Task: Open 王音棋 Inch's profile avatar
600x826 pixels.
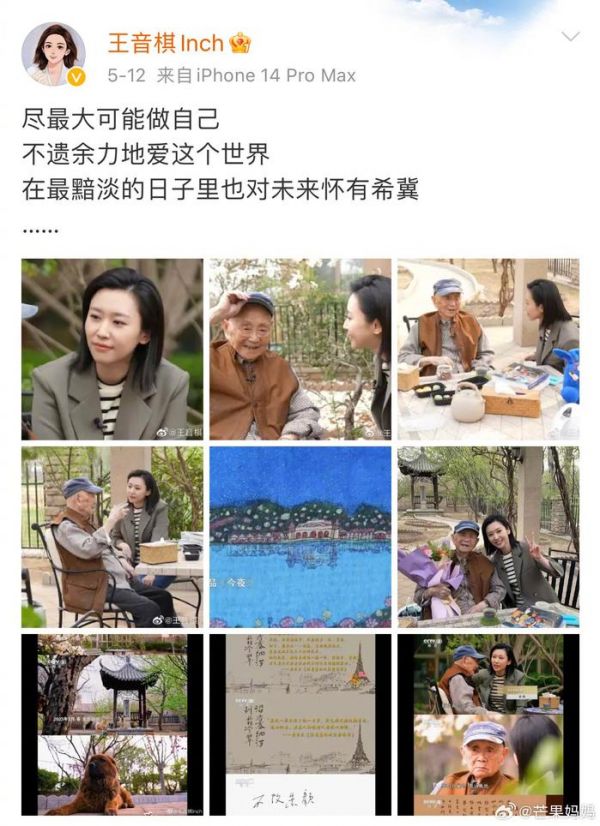Action: point(53,54)
